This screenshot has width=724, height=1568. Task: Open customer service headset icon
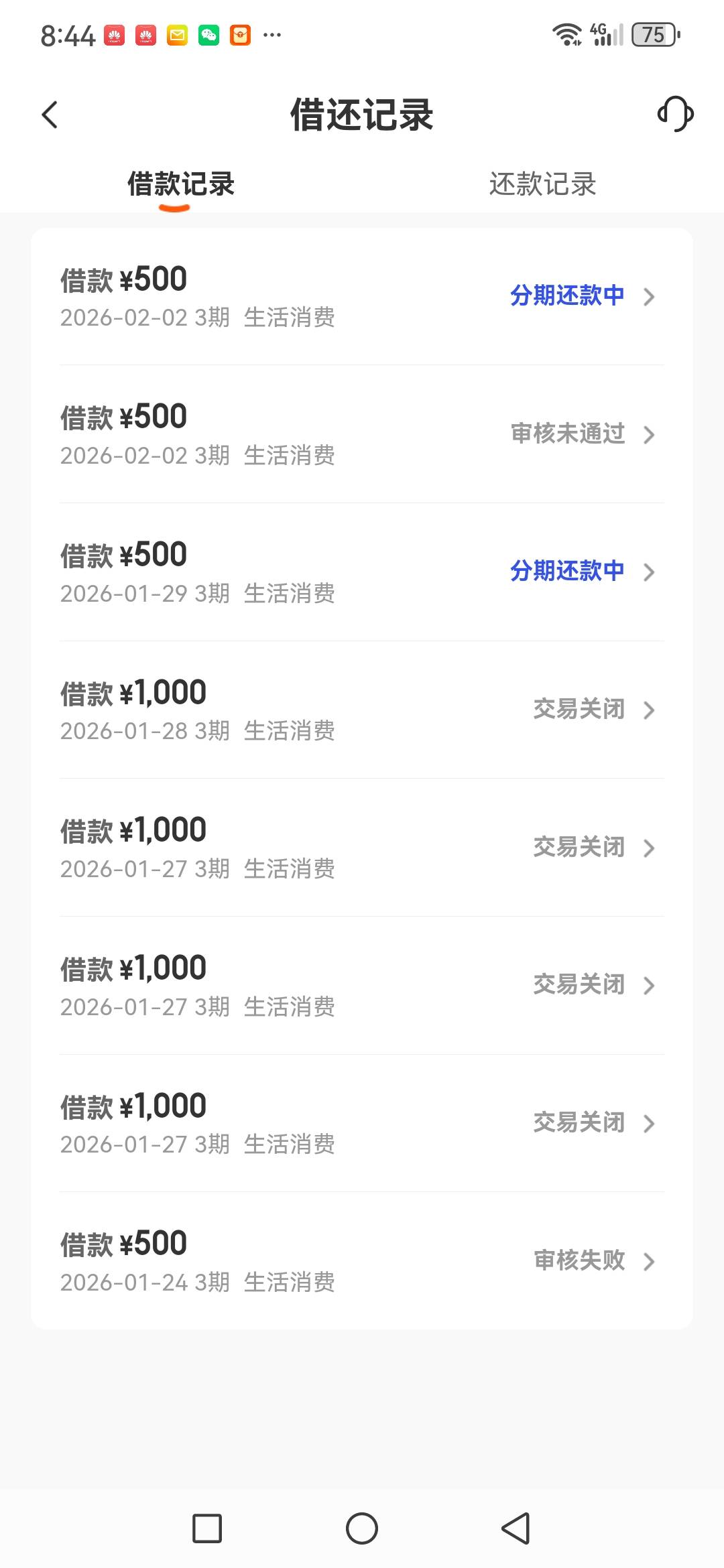(675, 114)
